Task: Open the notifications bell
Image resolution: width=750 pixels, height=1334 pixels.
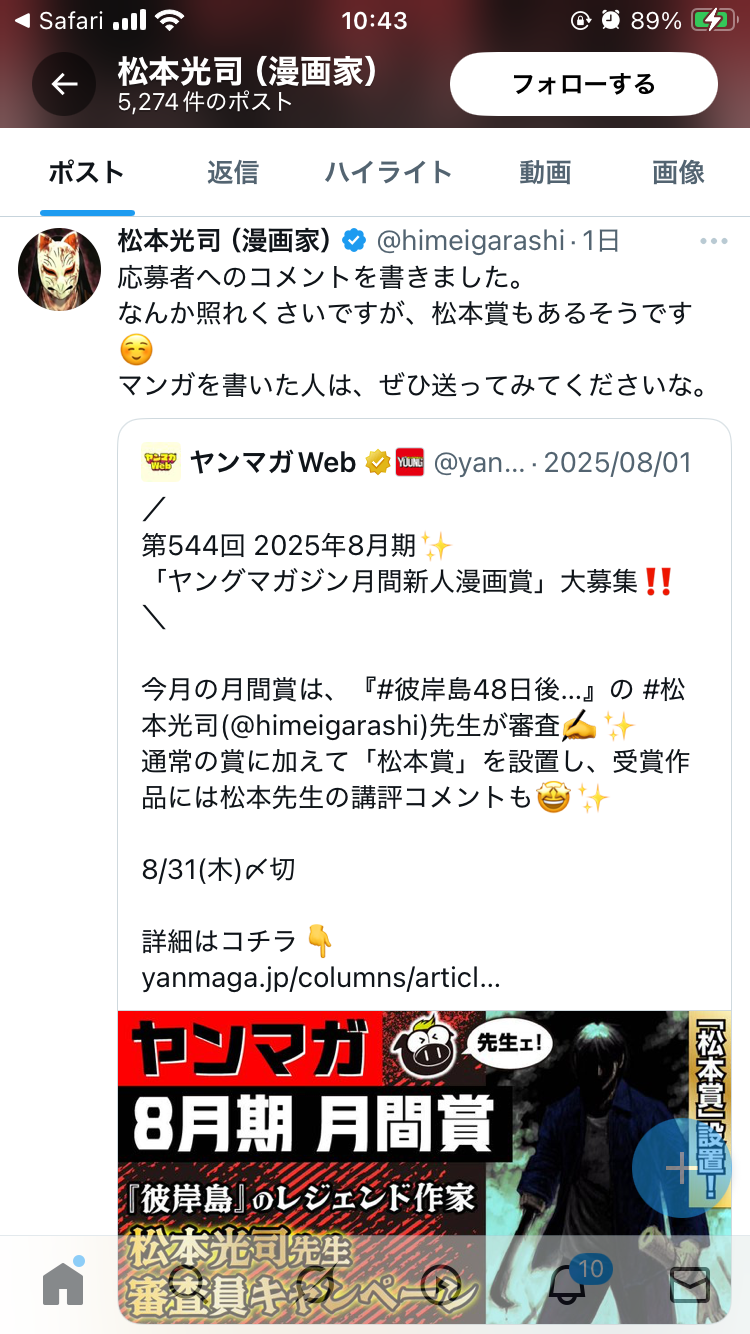Action: click(568, 1283)
